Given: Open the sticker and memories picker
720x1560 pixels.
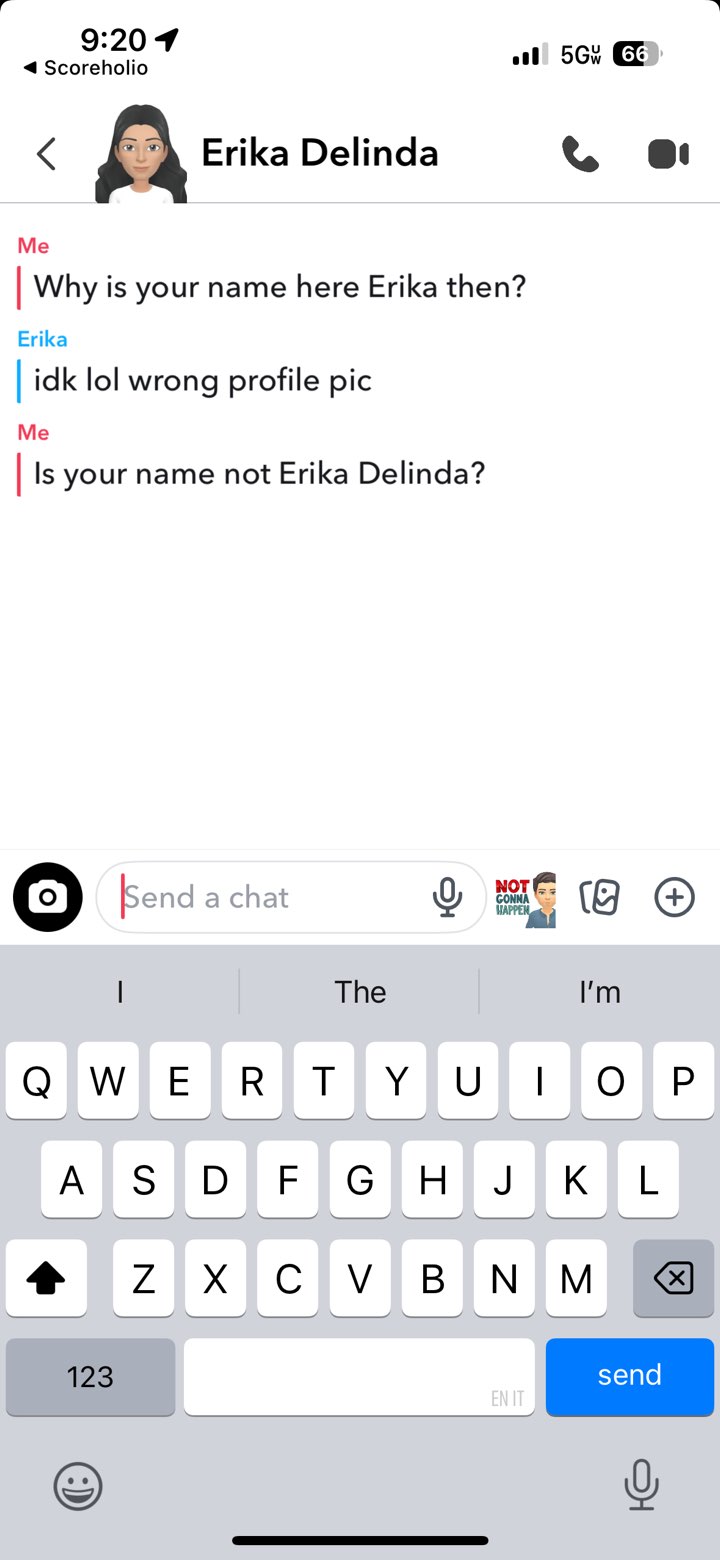Looking at the screenshot, I should coord(600,897).
